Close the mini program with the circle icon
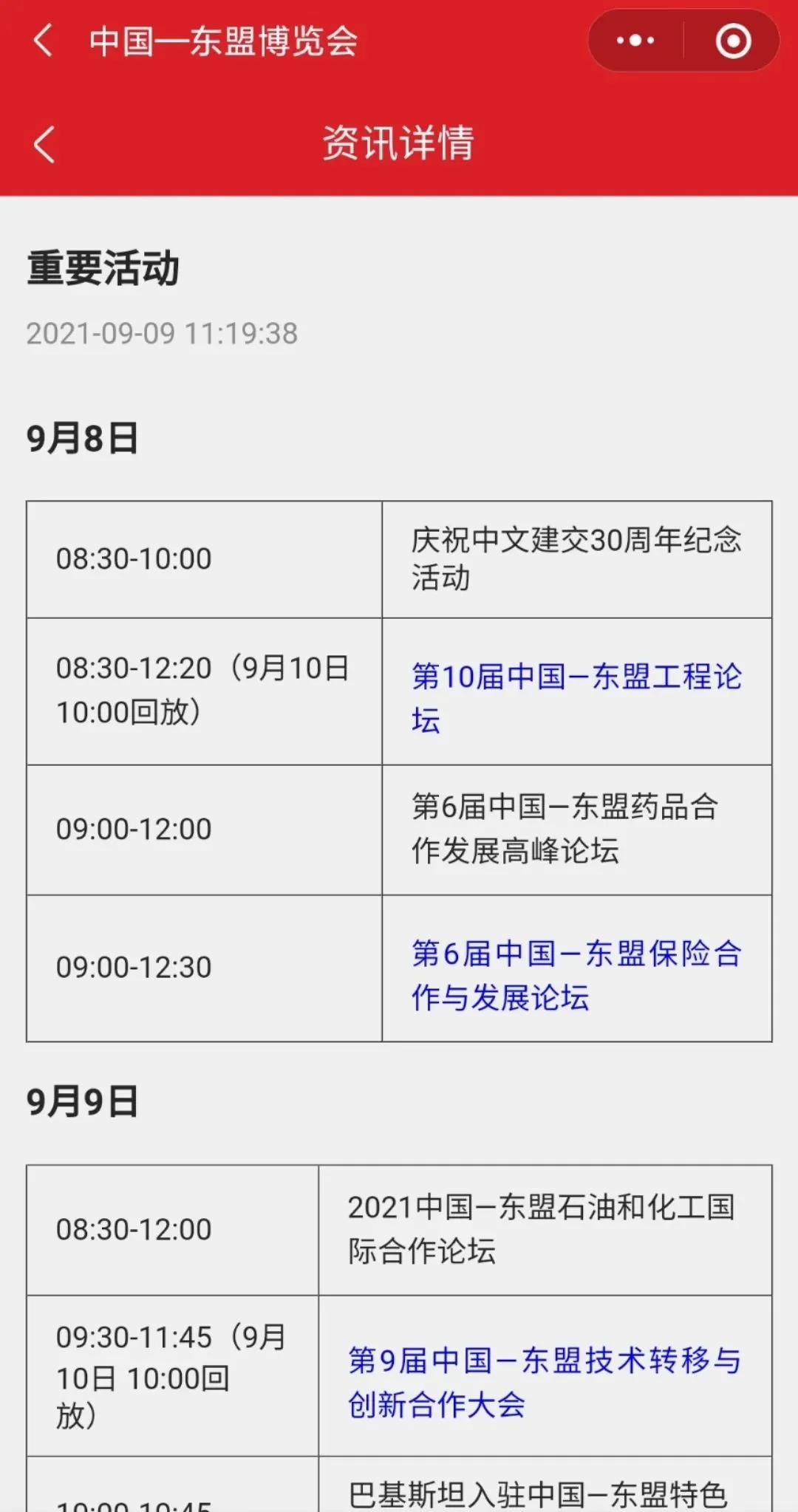The image size is (798, 1512). tap(733, 41)
